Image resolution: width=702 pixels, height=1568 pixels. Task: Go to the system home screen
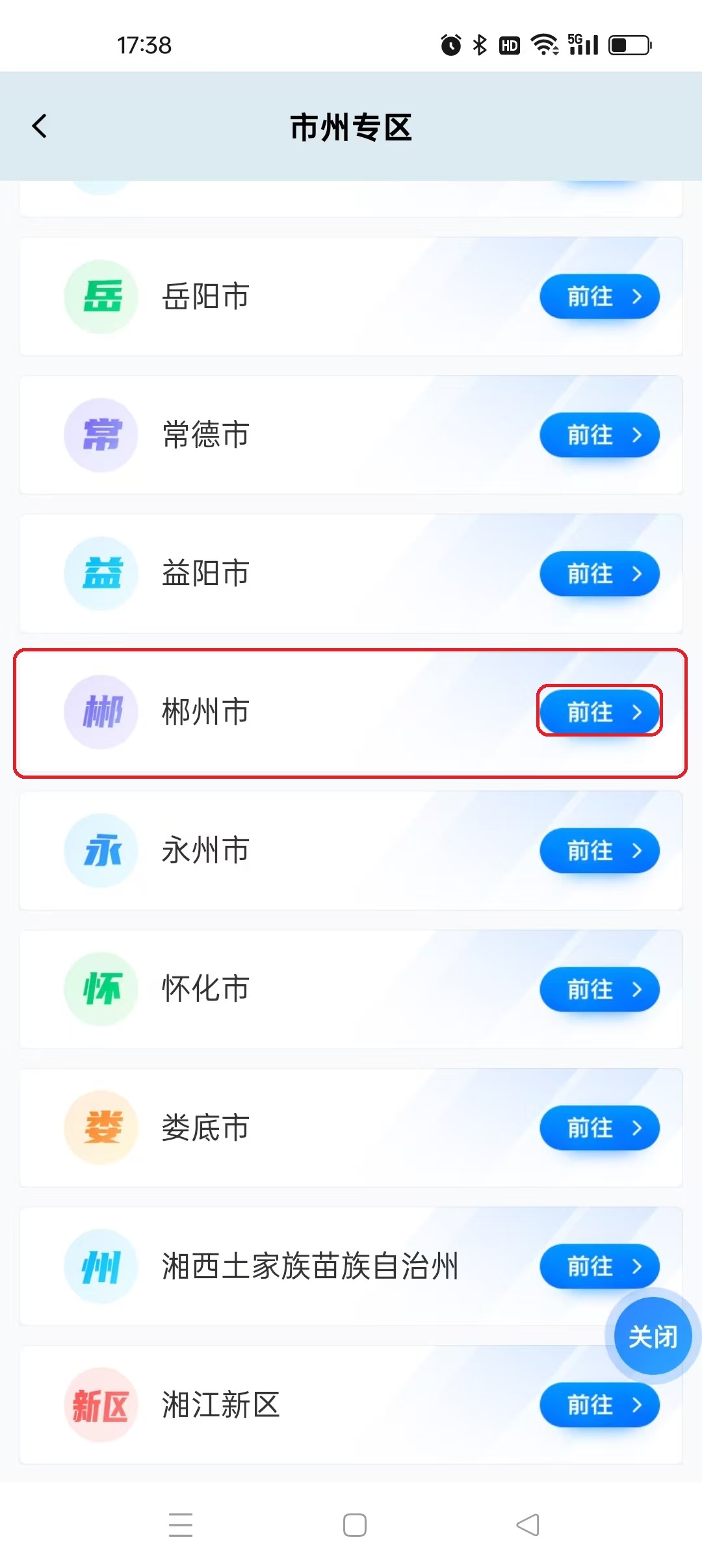pos(354,1525)
